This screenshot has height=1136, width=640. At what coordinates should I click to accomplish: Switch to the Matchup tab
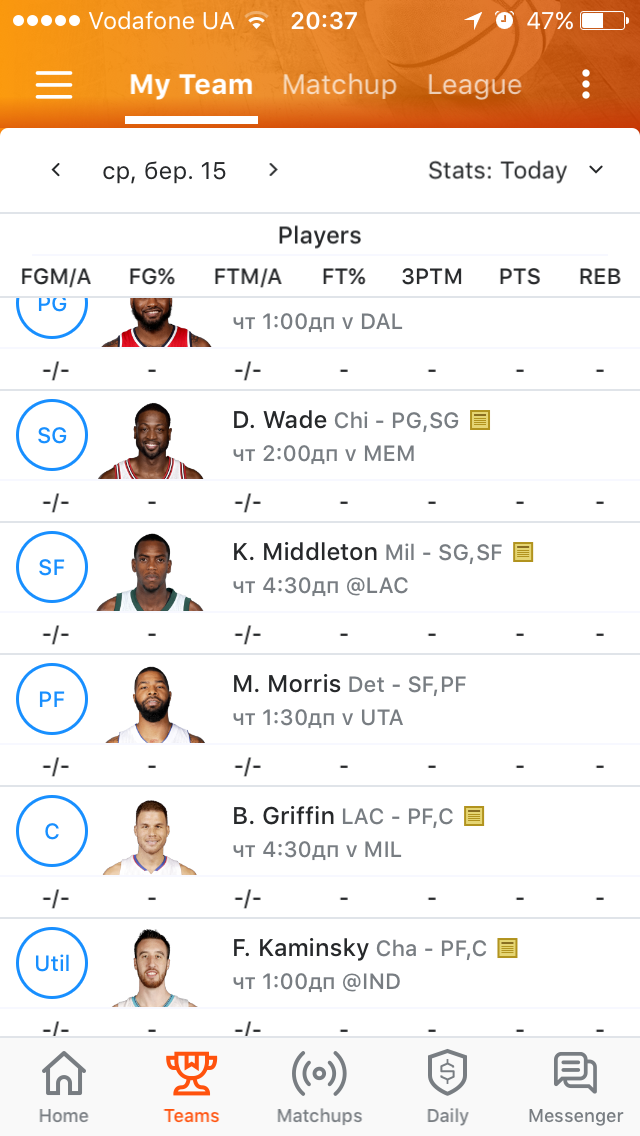coord(339,85)
